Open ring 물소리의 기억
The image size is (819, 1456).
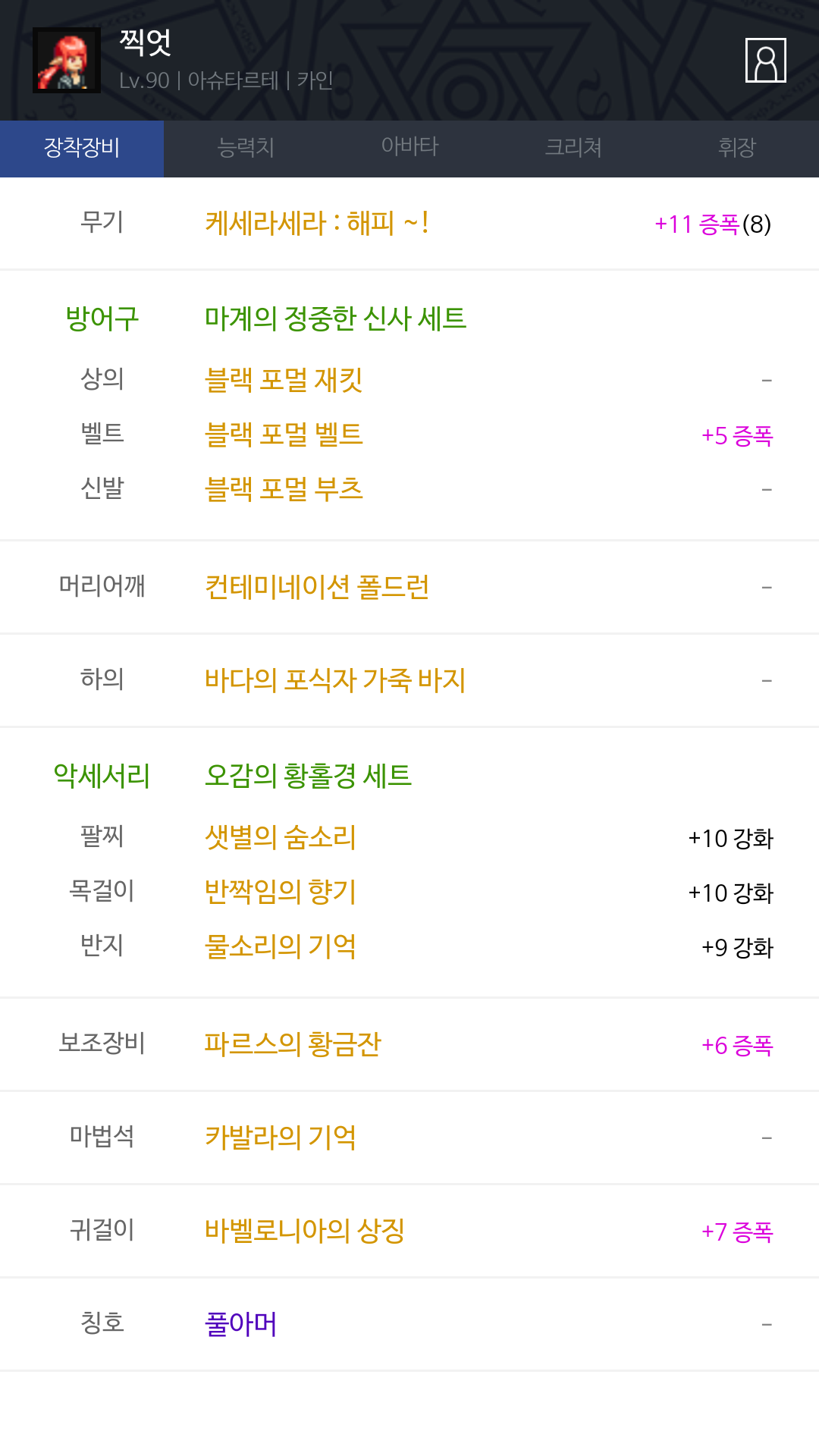[x=281, y=946]
